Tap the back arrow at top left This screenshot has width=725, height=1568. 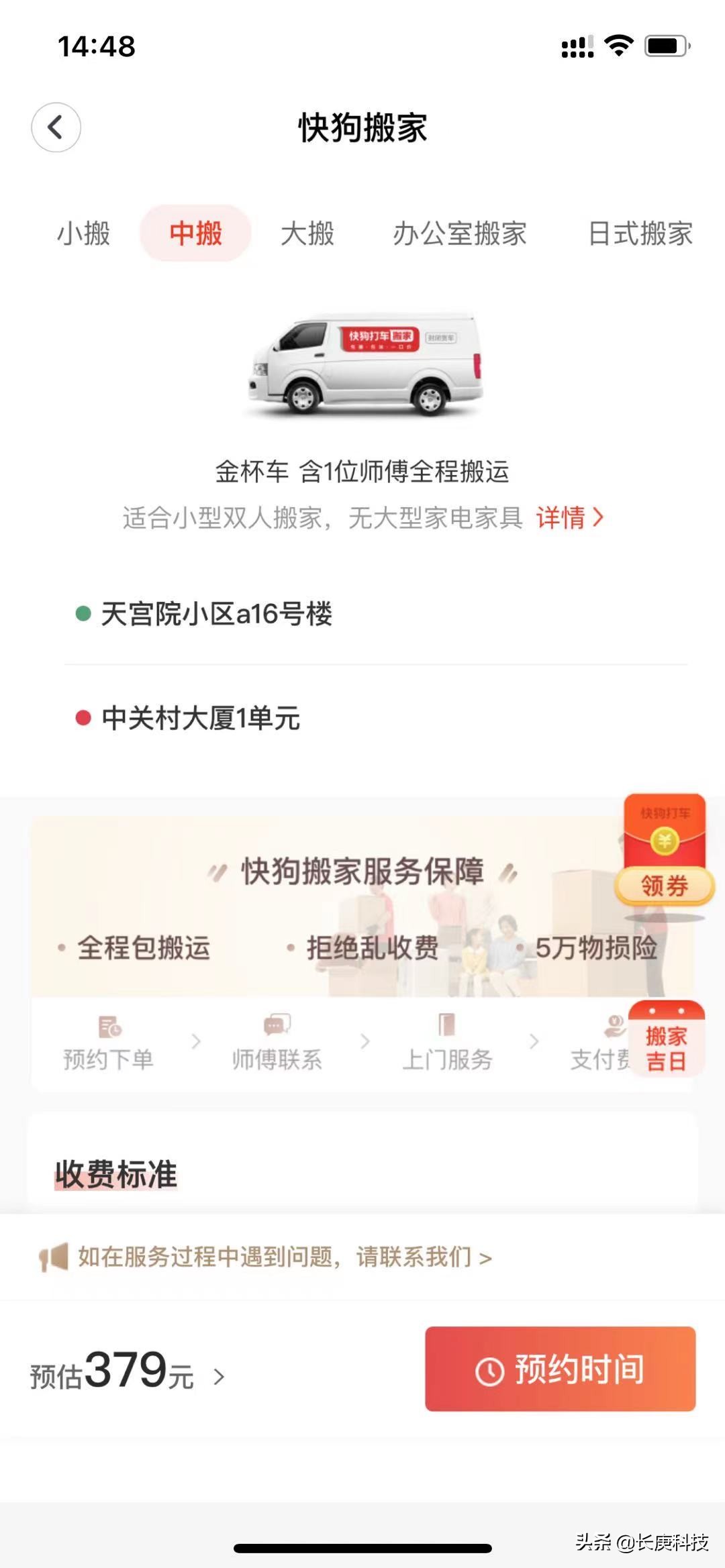tap(56, 127)
